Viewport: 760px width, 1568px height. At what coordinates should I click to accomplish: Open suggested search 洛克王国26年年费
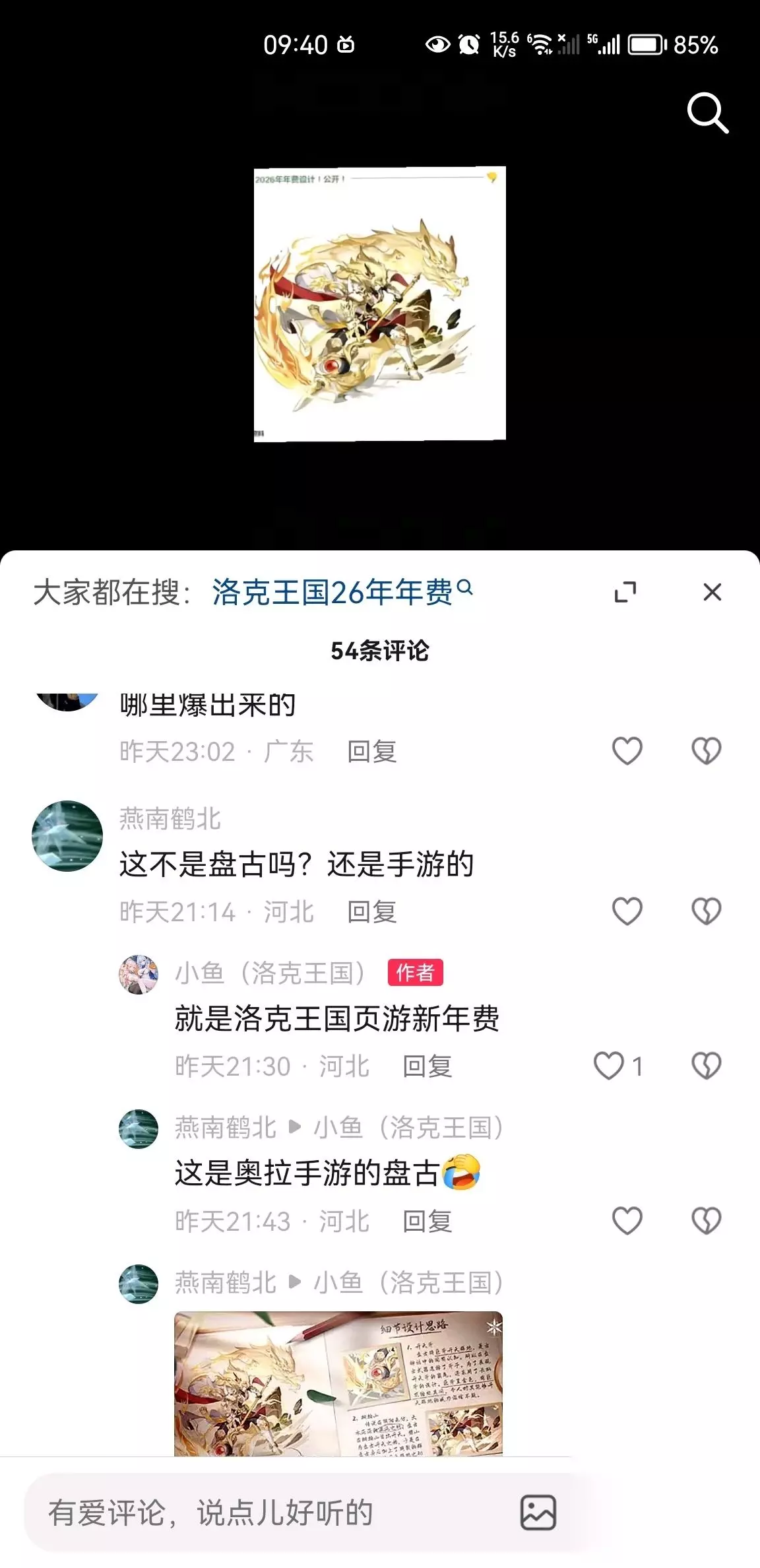tap(342, 592)
